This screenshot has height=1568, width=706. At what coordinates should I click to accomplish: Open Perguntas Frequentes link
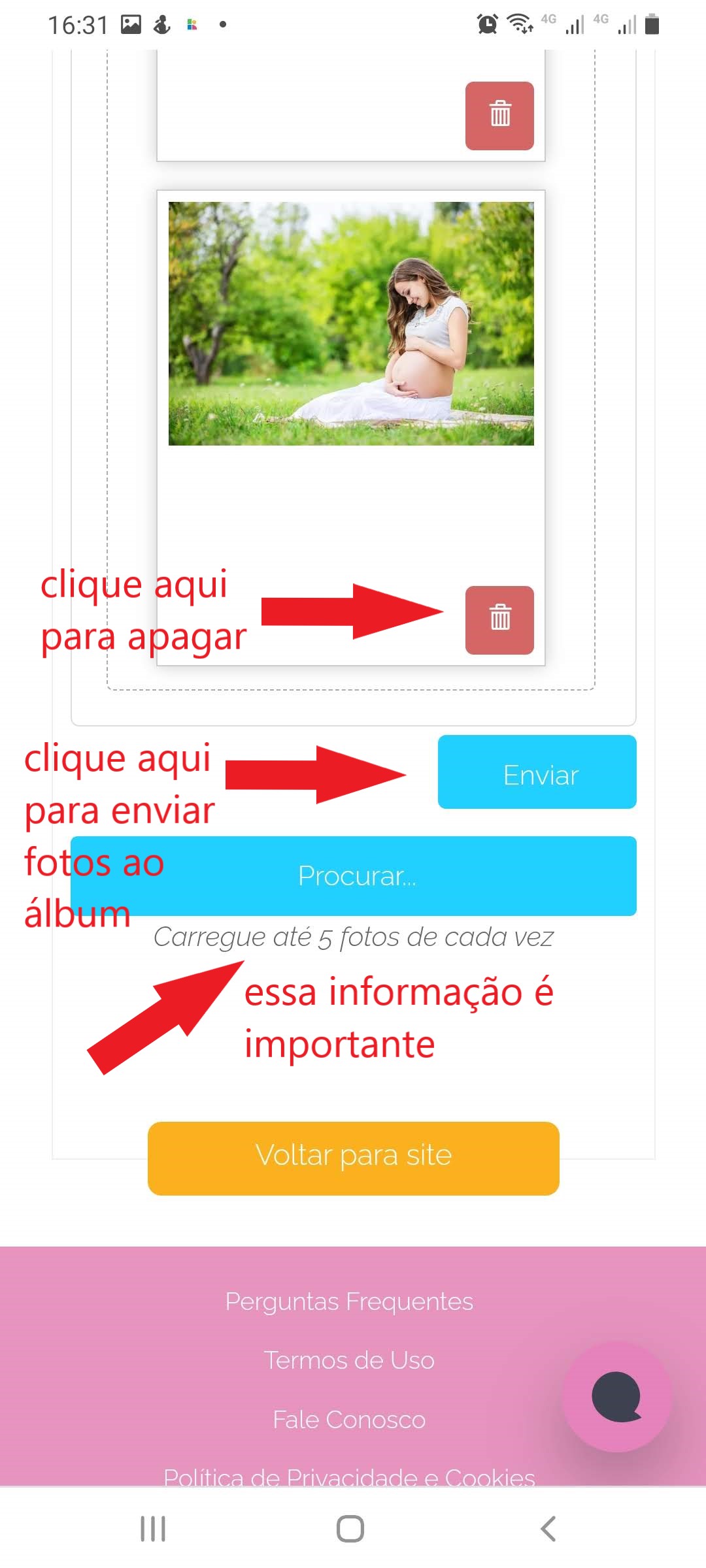click(x=349, y=1301)
